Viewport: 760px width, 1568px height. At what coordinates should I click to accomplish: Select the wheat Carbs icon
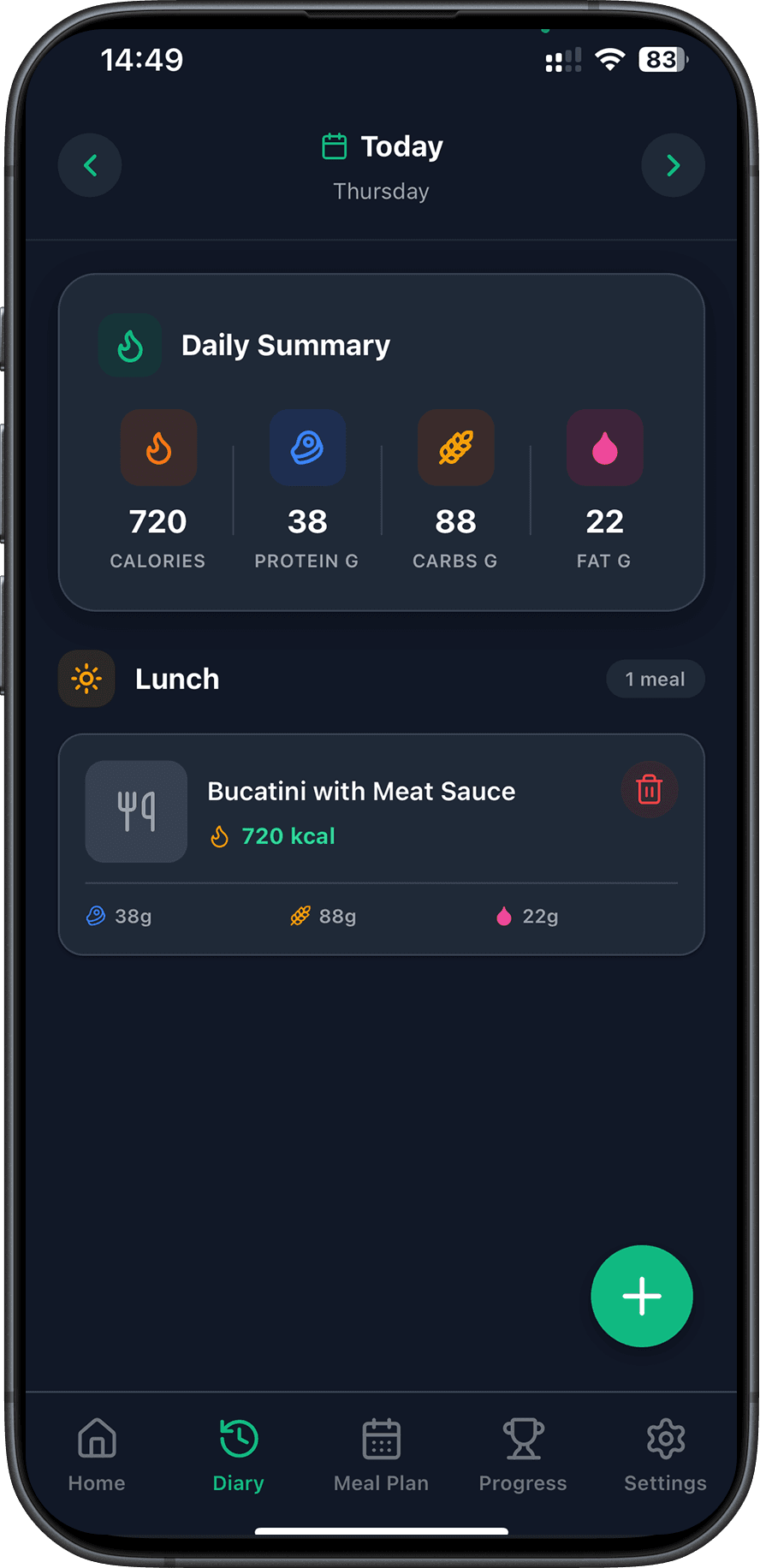point(455,447)
